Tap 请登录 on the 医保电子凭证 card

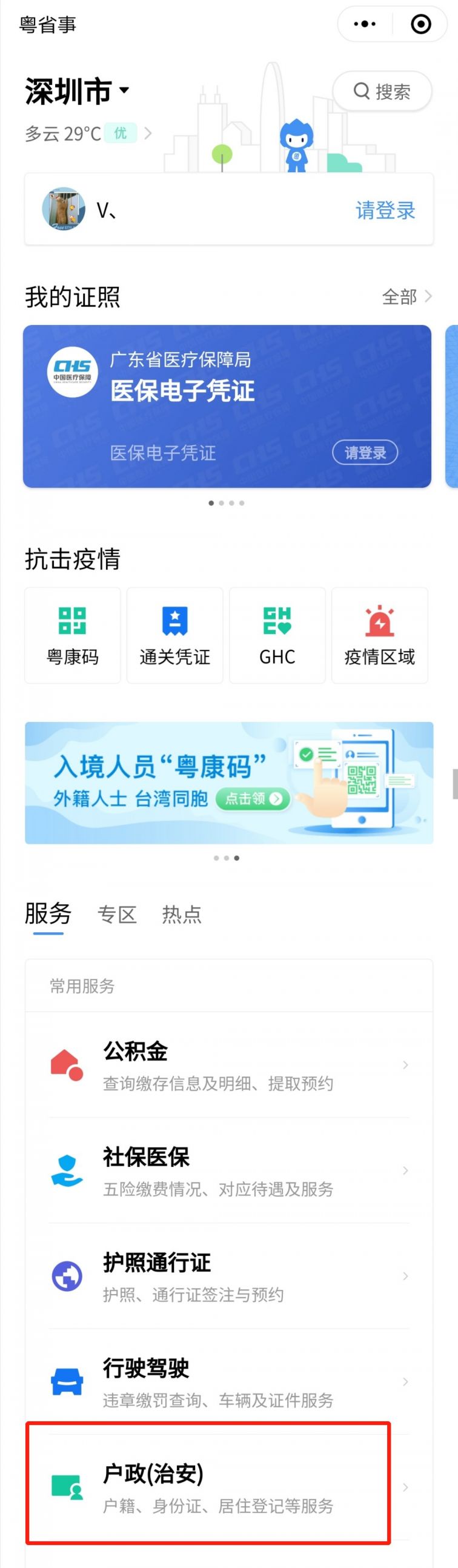(x=364, y=452)
